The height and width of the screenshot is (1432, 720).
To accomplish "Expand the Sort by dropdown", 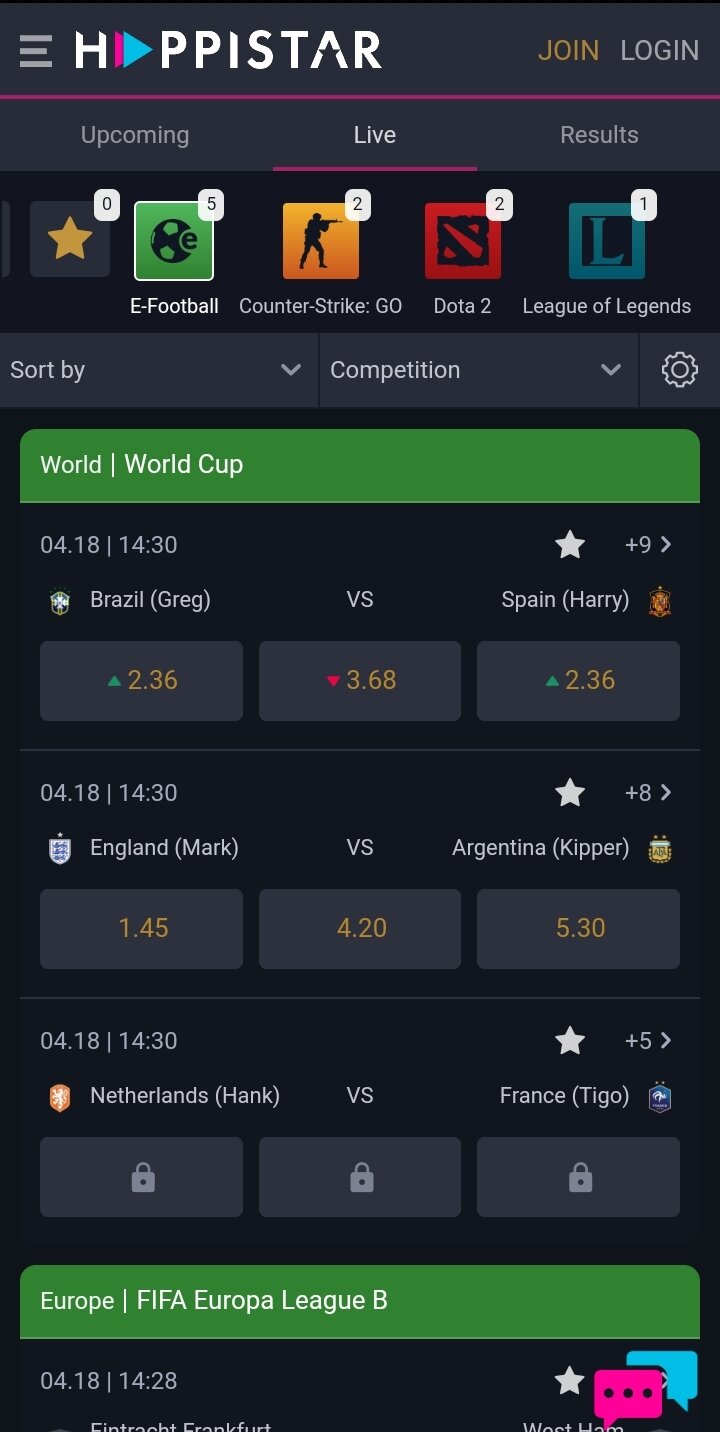I will click(x=159, y=370).
